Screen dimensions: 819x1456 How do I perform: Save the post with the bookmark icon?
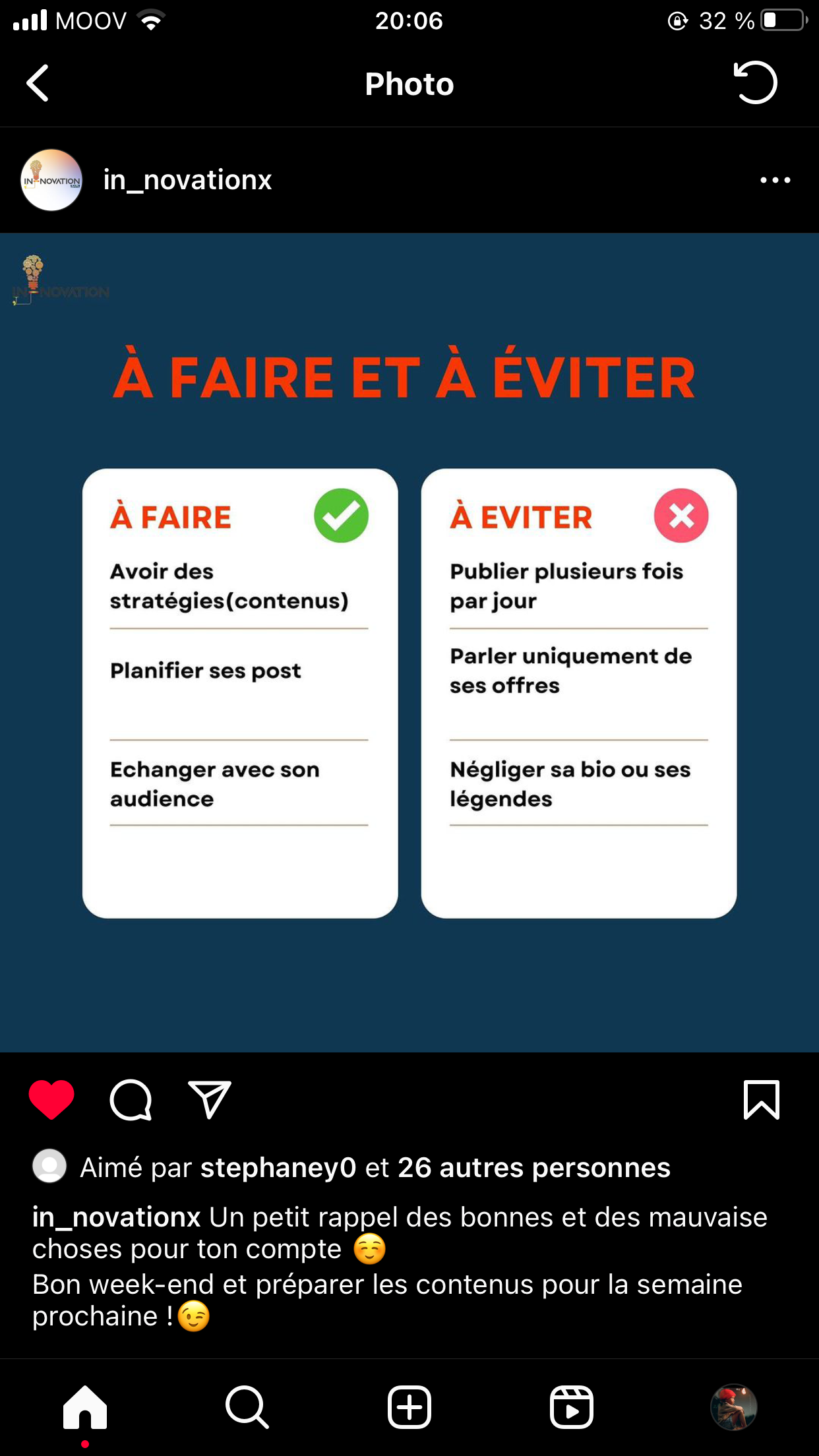coord(762,1100)
